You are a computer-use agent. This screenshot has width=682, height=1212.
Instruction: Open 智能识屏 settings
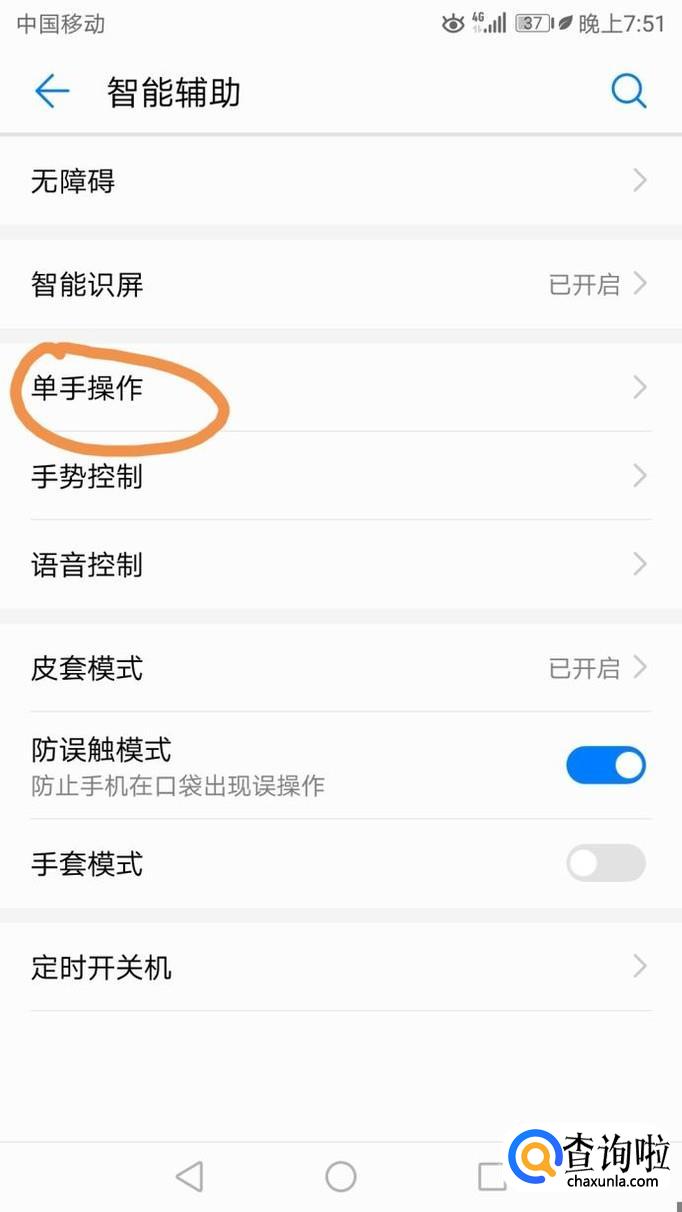point(340,285)
